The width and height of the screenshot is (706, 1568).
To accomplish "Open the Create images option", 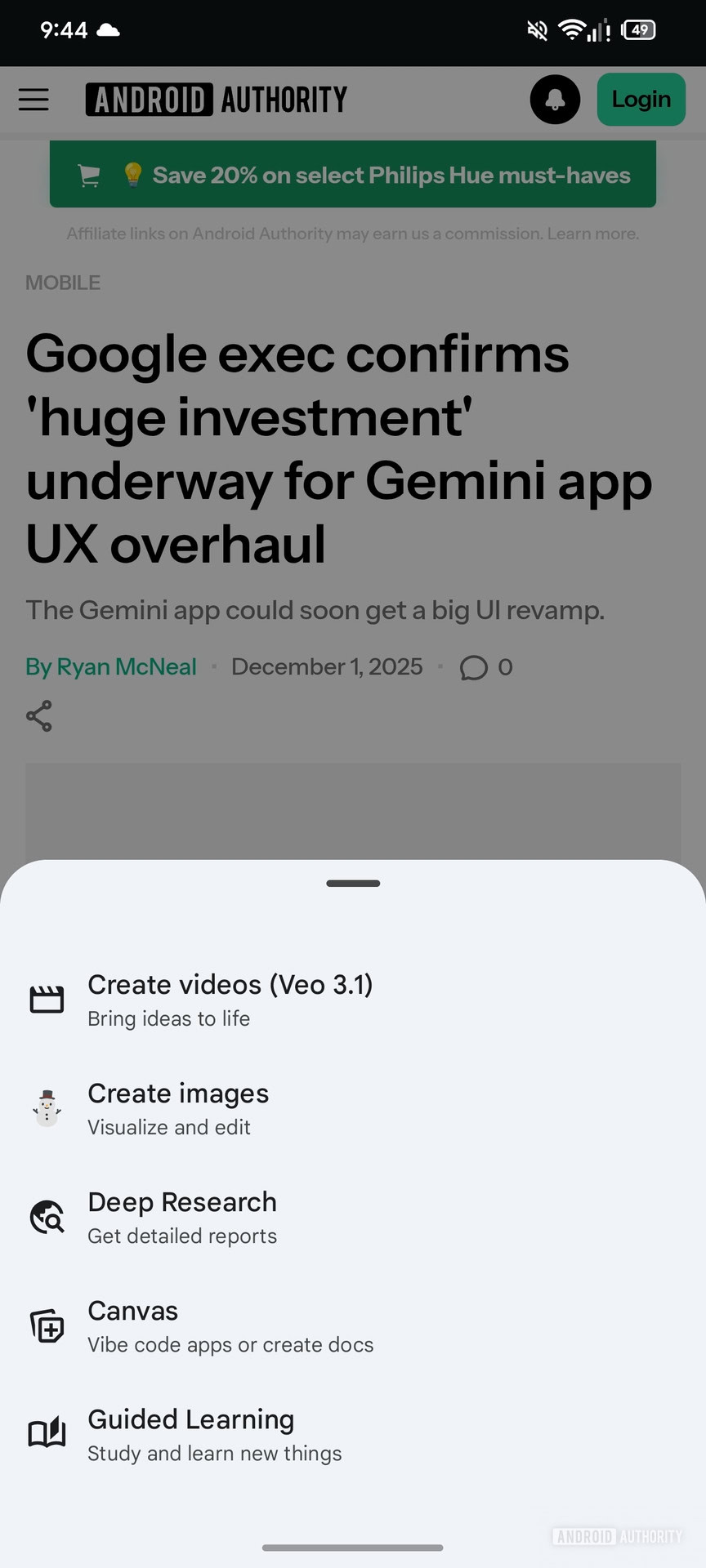I will (178, 1108).
